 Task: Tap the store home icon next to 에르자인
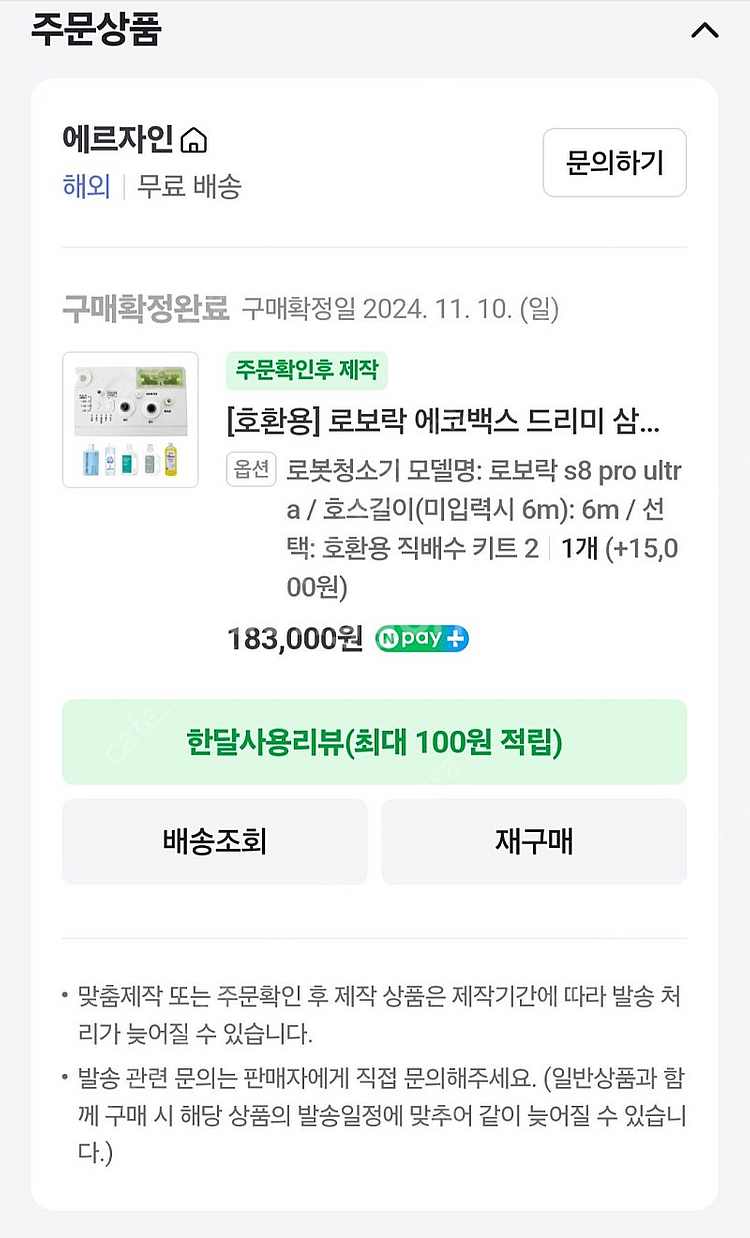coord(196,141)
